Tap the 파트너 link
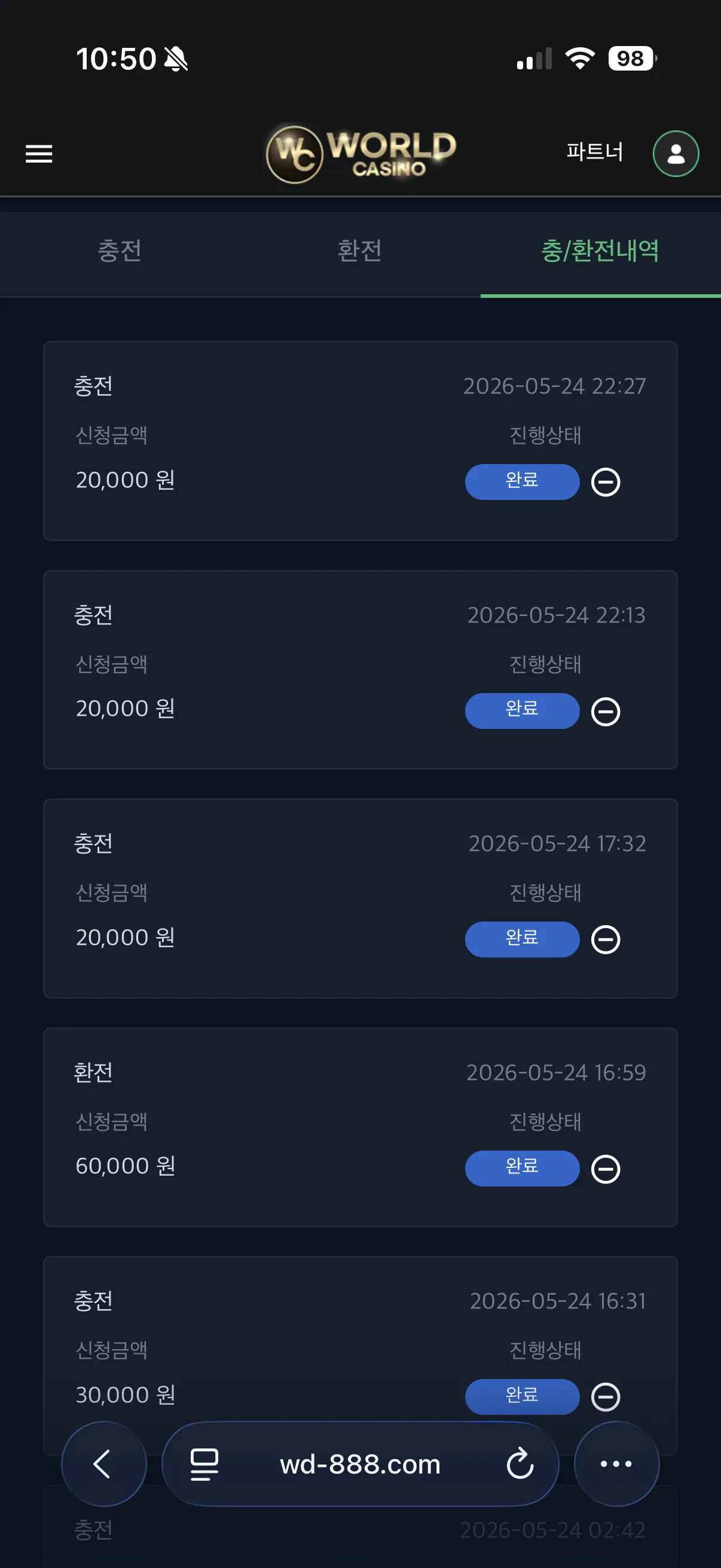 coord(594,152)
